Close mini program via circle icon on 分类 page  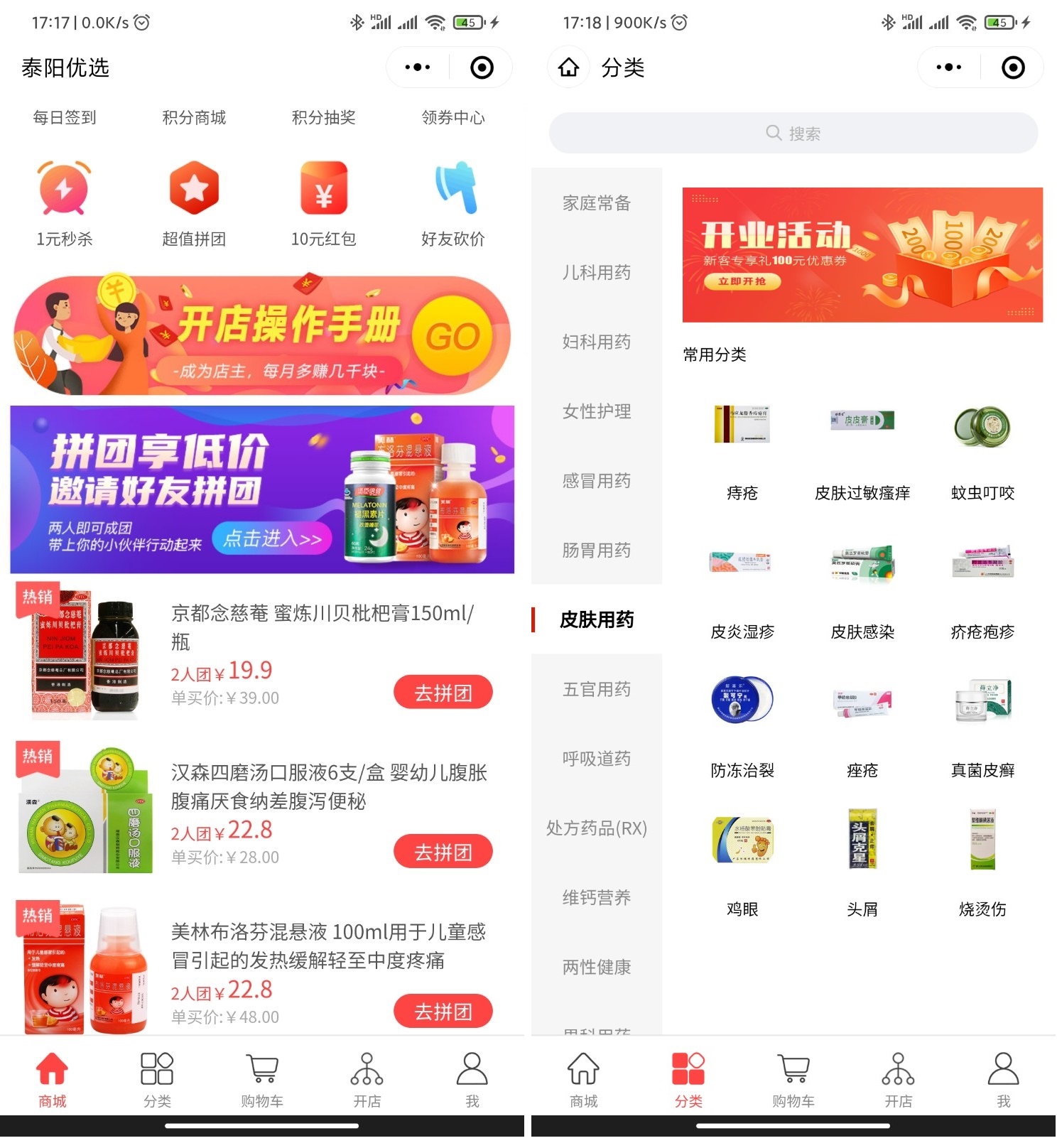[x=1013, y=67]
